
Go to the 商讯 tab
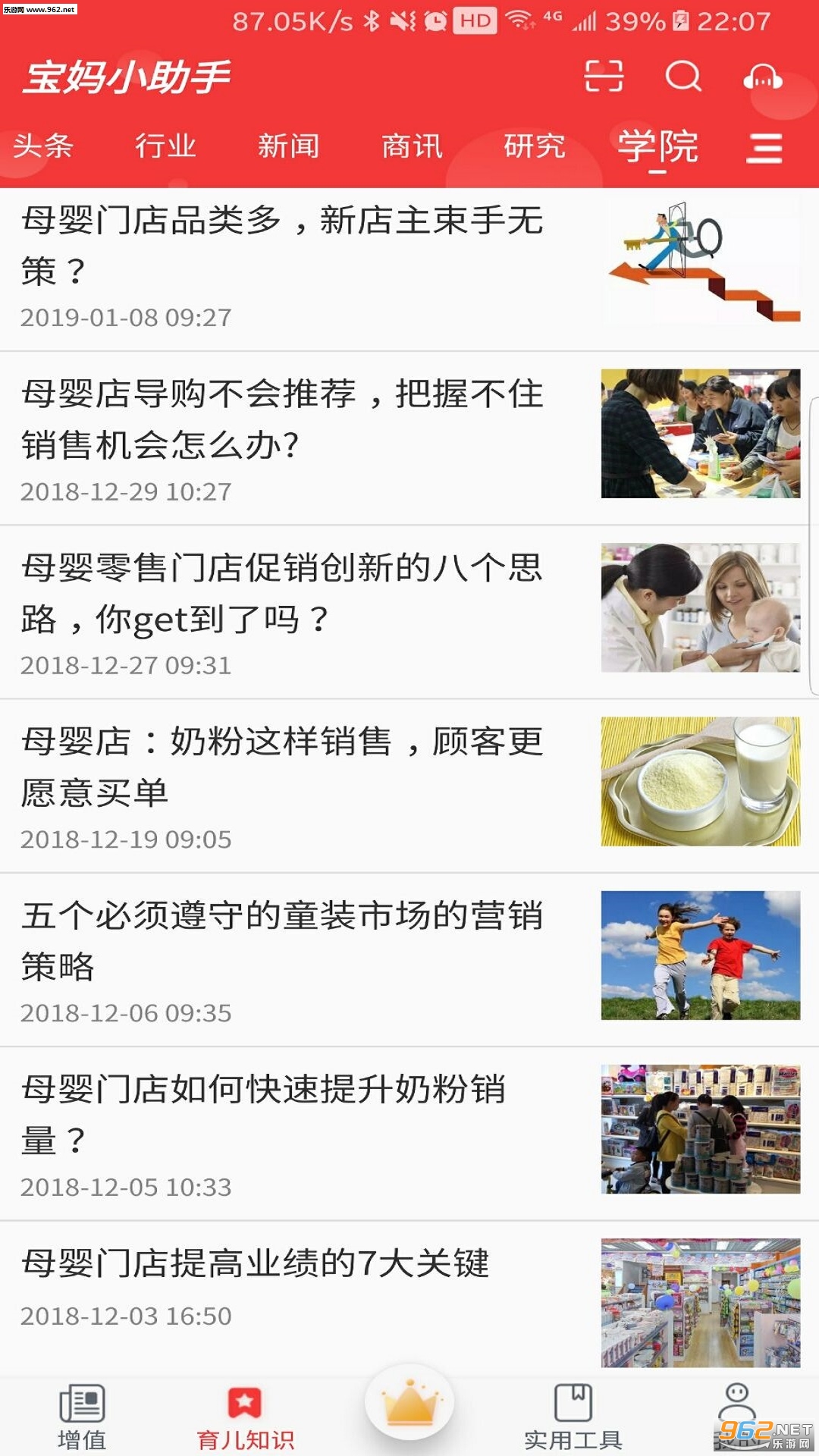click(x=412, y=146)
